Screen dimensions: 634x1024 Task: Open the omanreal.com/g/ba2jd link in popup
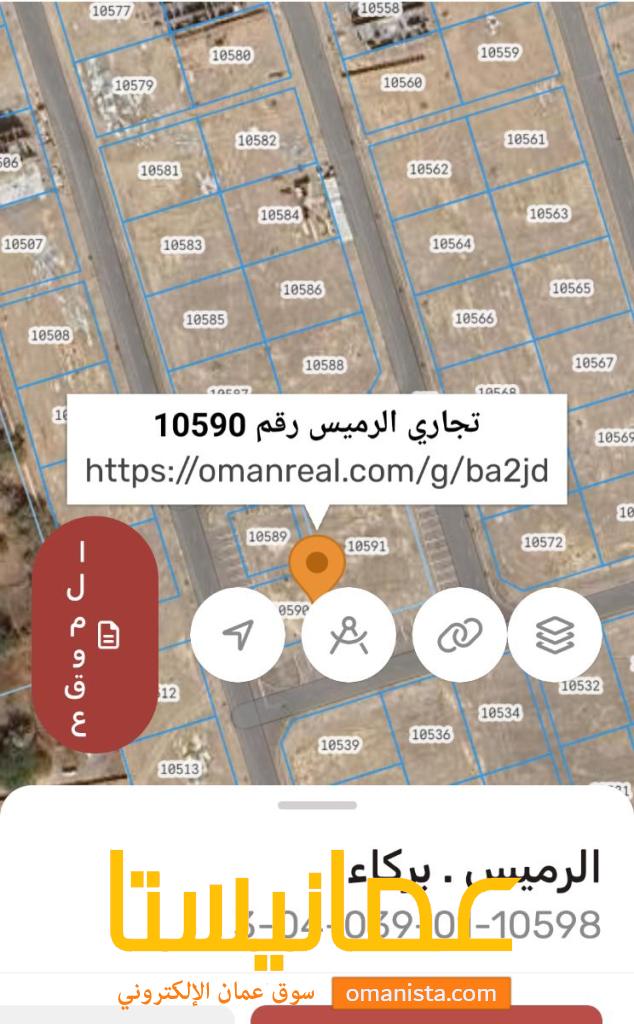(x=317, y=470)
